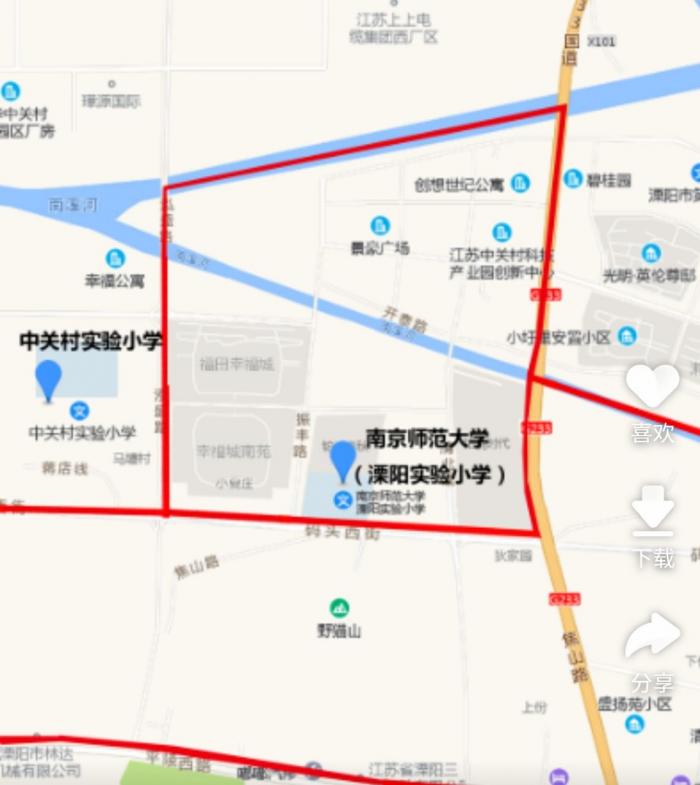This screenshot has width=700, height=785.
Task: Like this map image with the heart
Action: click(652, 386)
